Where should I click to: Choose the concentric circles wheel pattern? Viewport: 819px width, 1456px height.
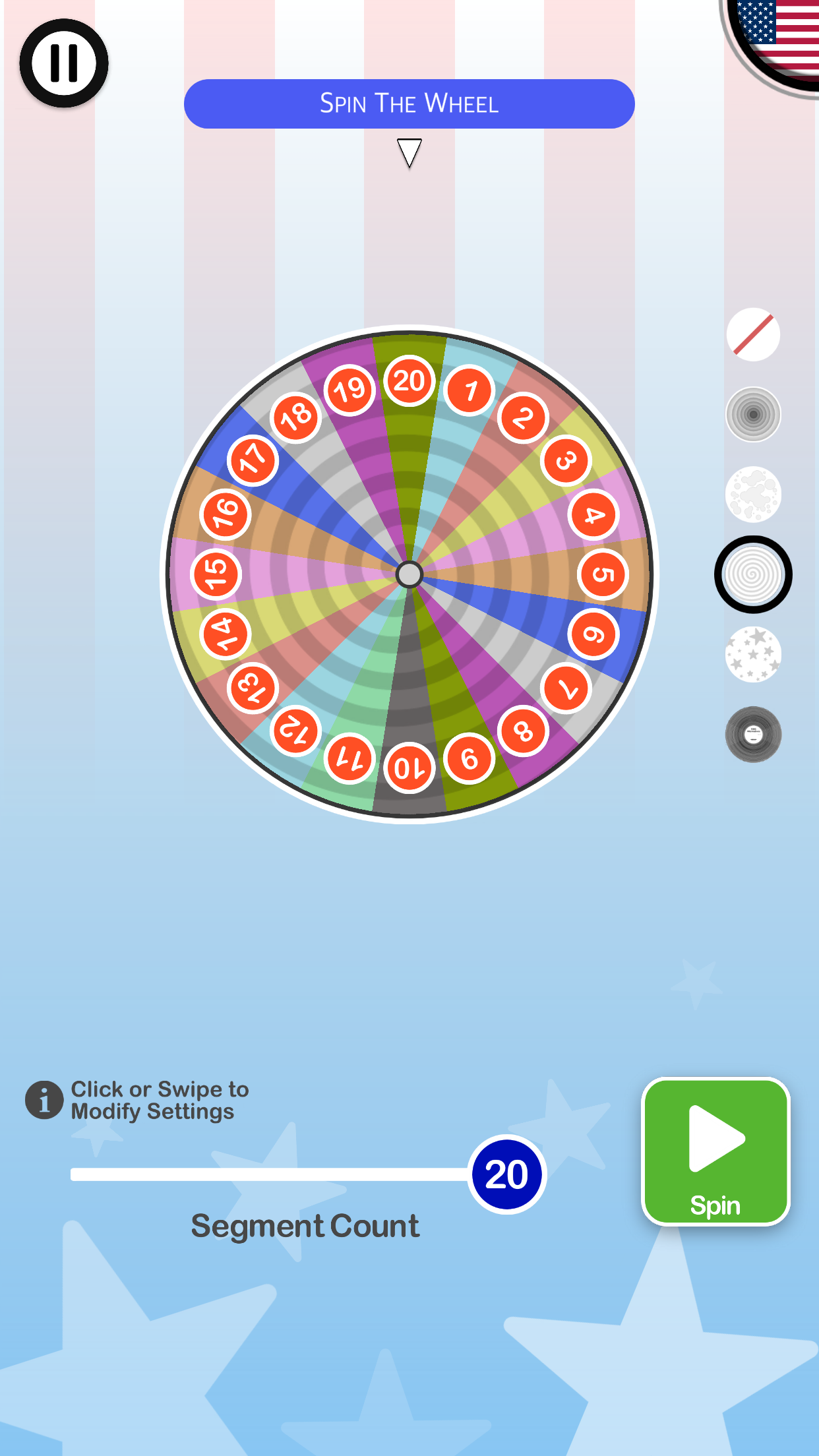click(x=753, y=415)
